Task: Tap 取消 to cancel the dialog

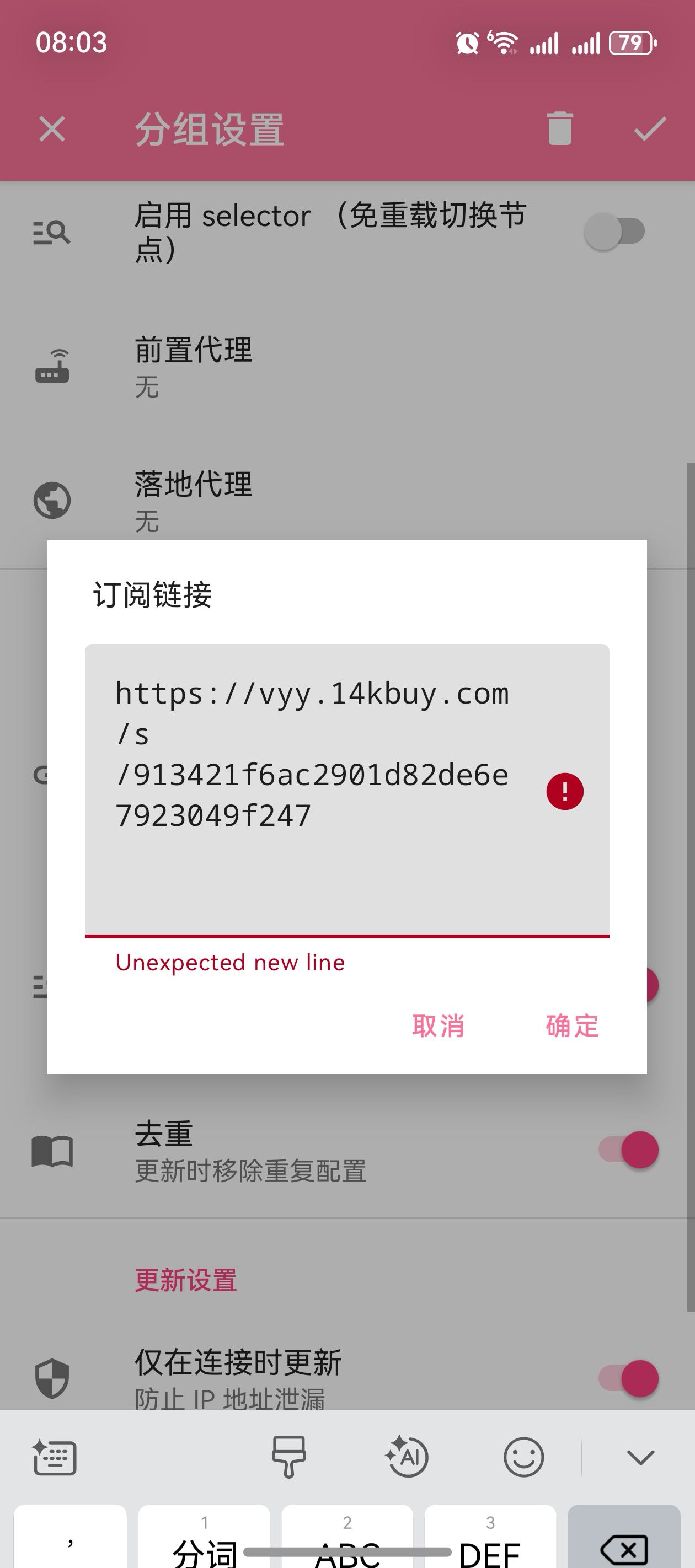Action: pyautogui.click(x=438, y=1026)
